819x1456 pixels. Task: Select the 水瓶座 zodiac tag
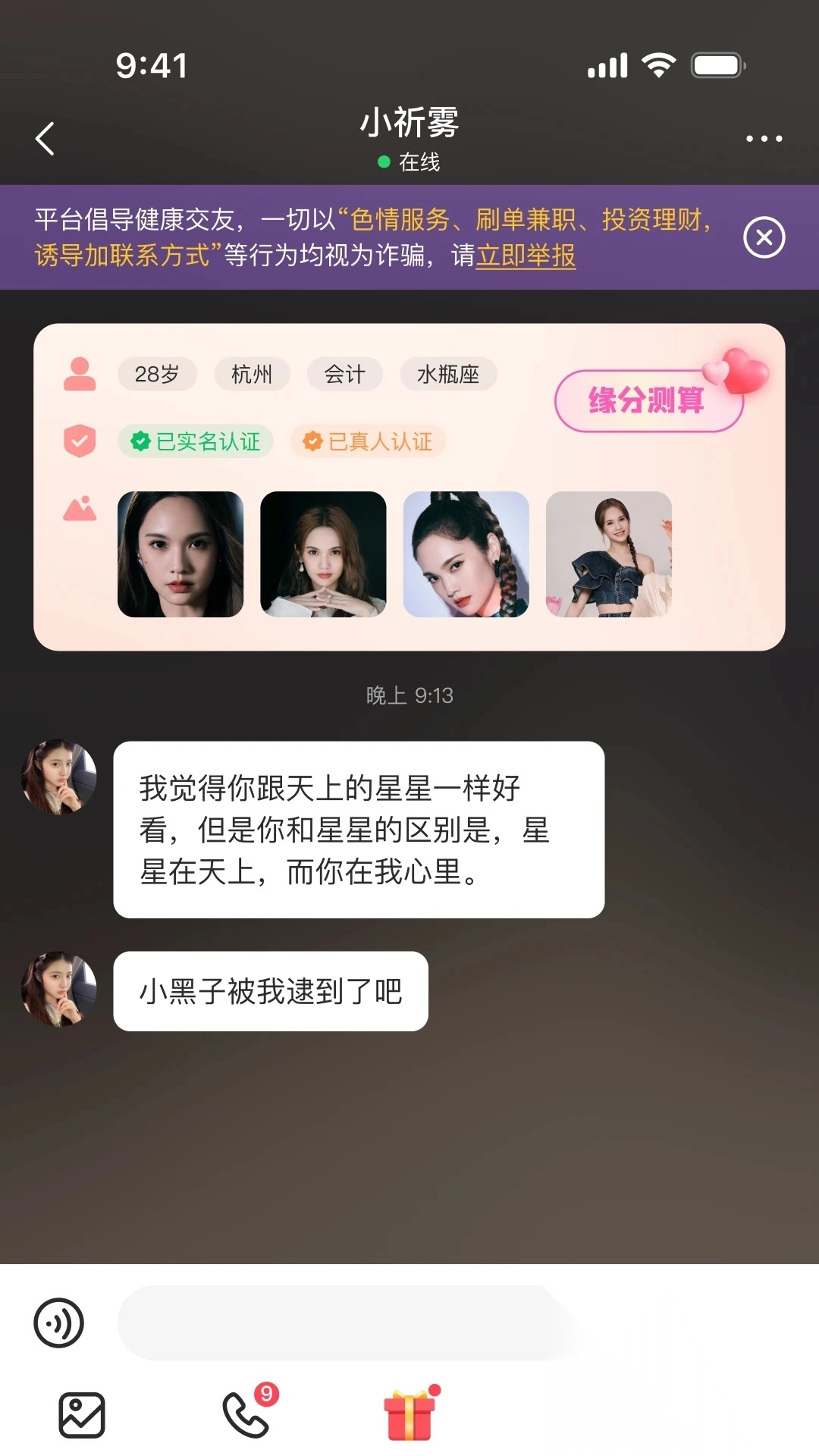click(447, 373)
